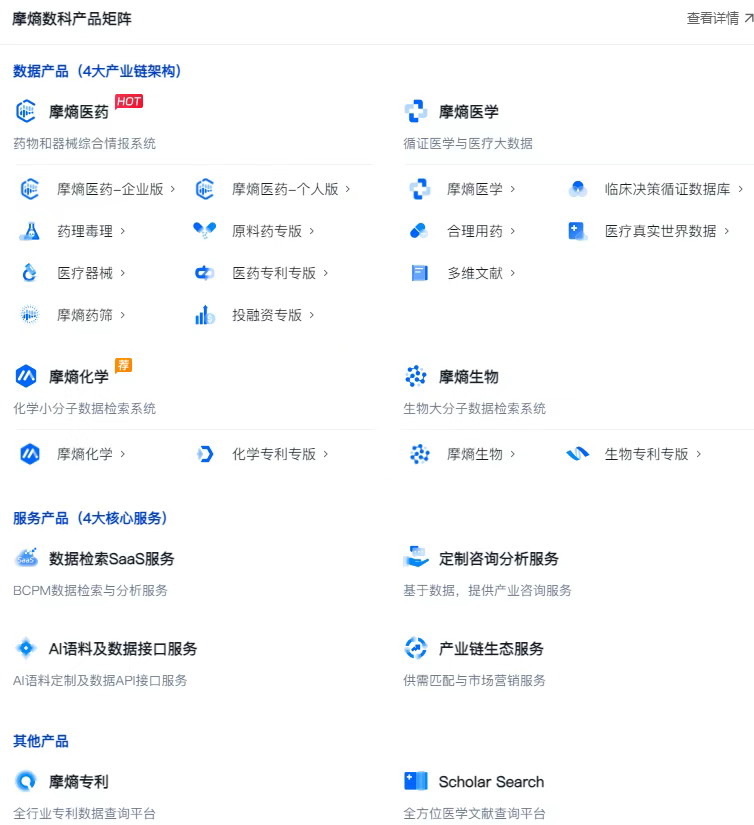Open 原料药专版

pos(267,231)
